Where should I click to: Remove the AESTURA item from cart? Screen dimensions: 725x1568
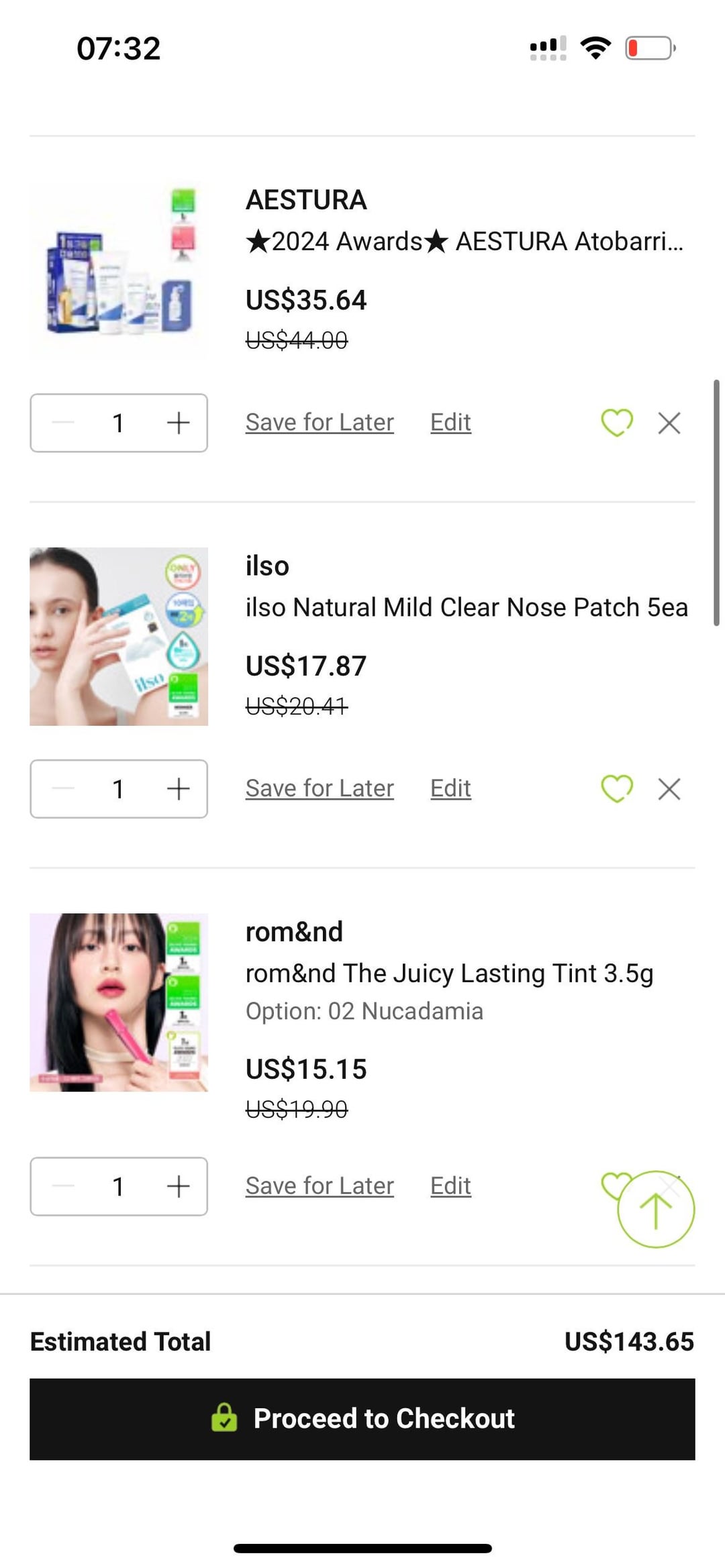tap(669, 423)
